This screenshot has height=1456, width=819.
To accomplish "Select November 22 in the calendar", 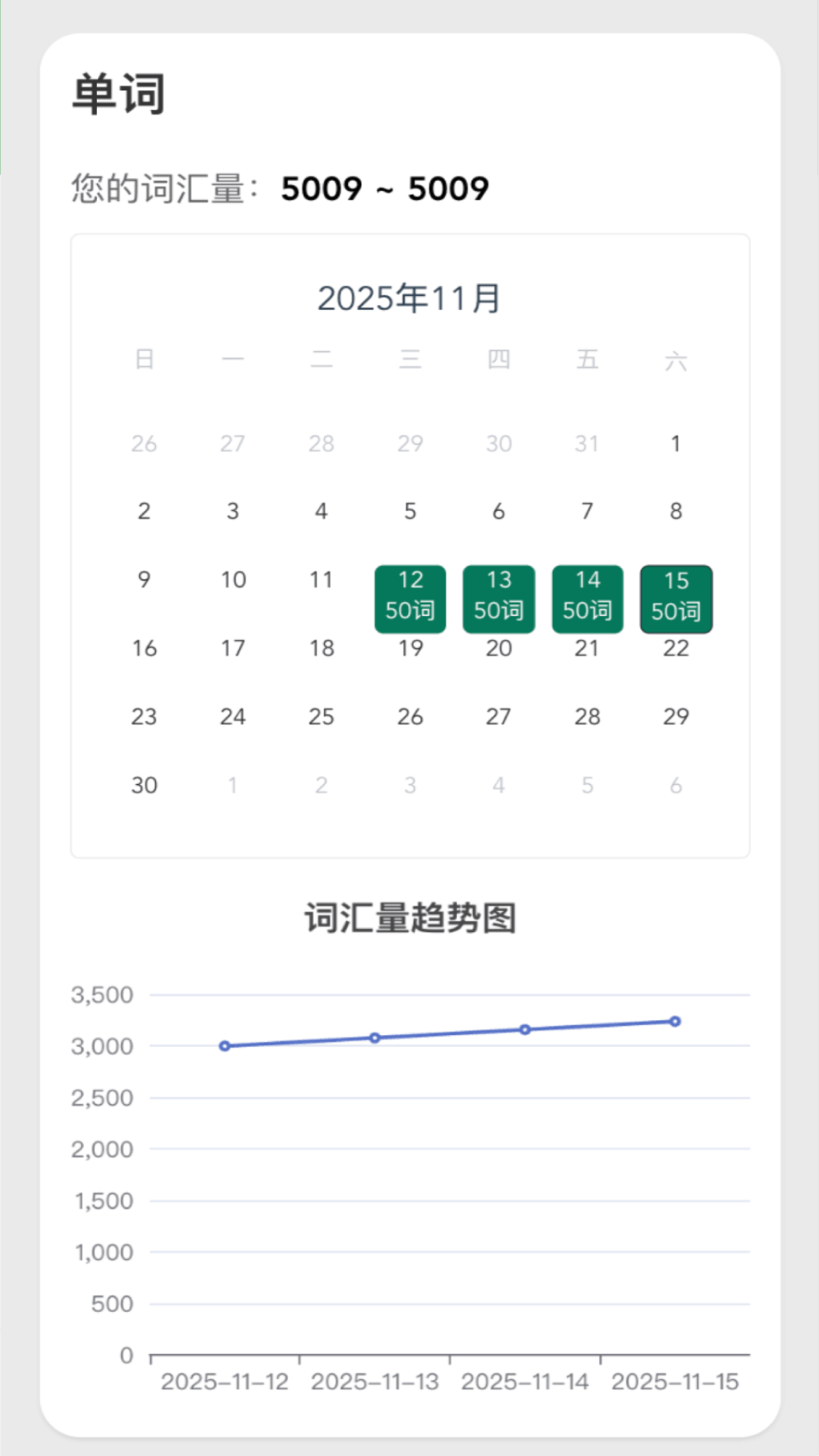I will pyautogui.click(x=676, y=648).
